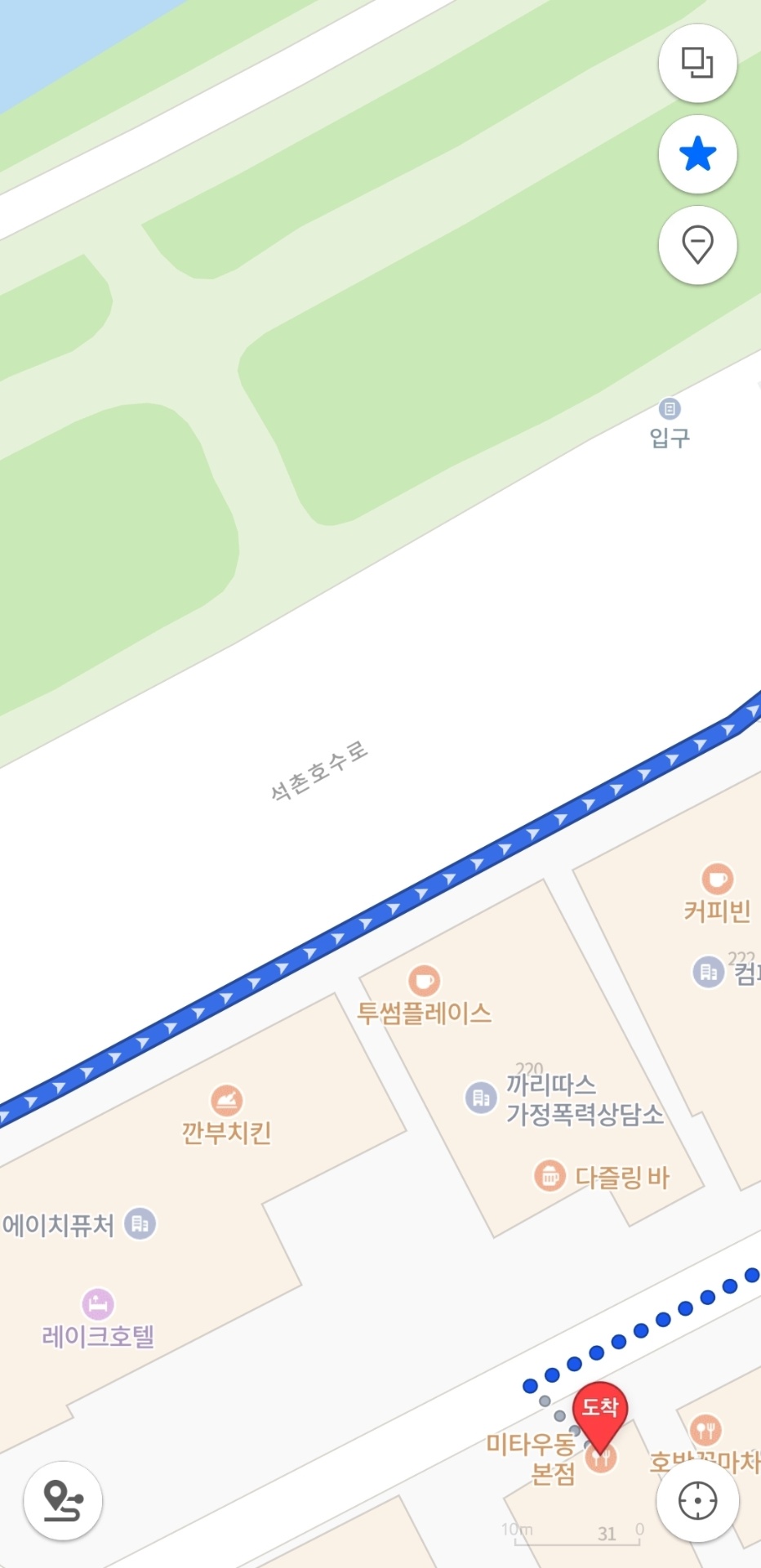Open the location pin button
The image size is (761, 1568).
pos(697,245)
